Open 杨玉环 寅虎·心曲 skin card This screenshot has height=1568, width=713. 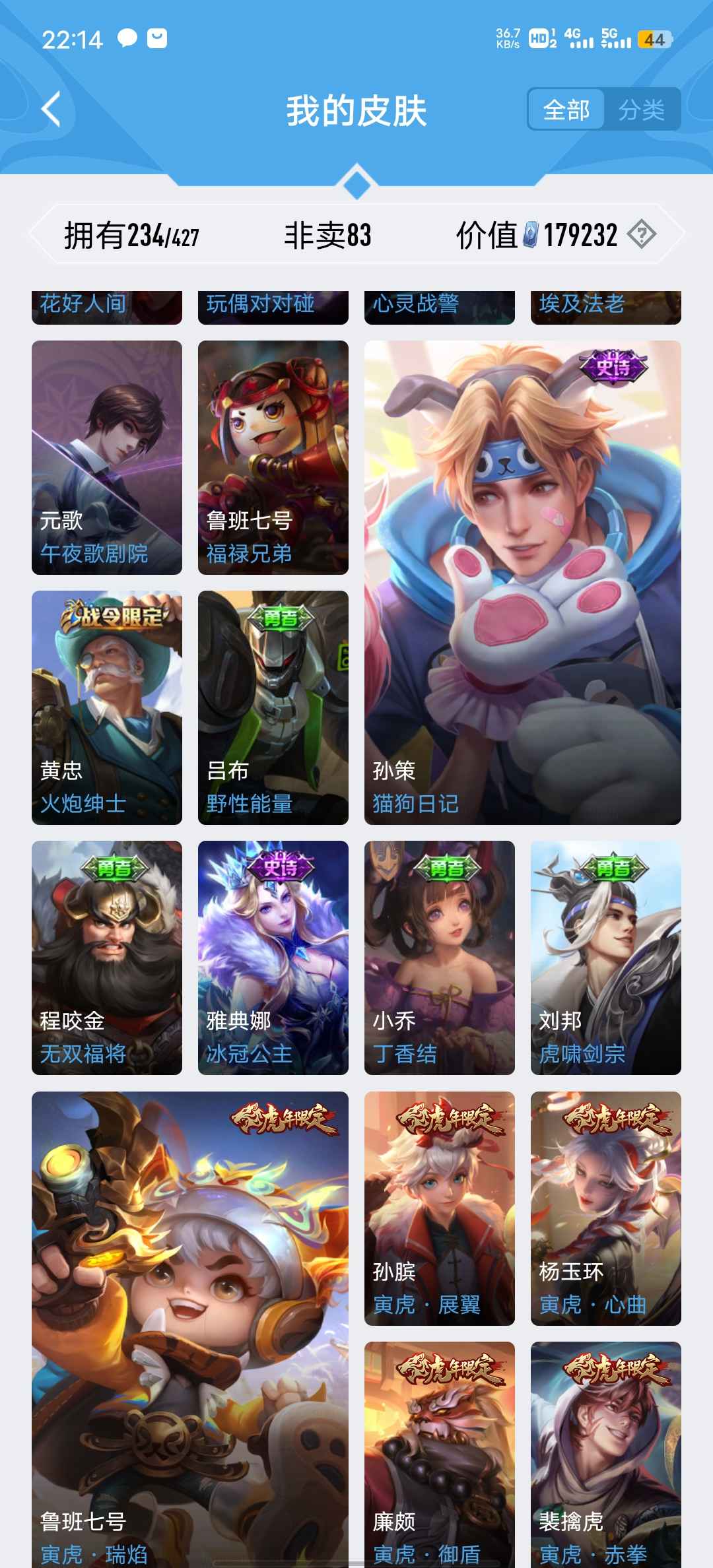(x=606, y=1208)
